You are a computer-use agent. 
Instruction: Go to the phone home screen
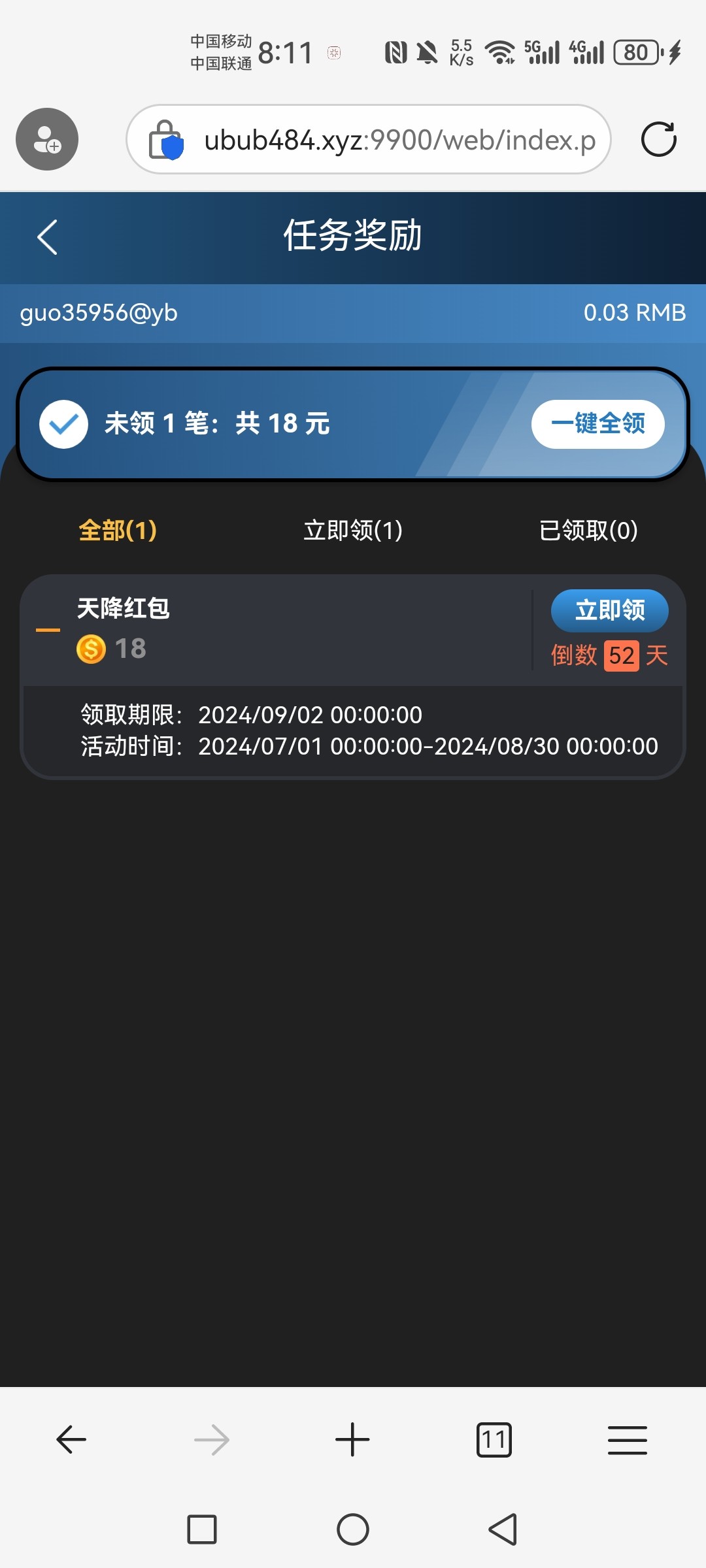point(353,1529)
